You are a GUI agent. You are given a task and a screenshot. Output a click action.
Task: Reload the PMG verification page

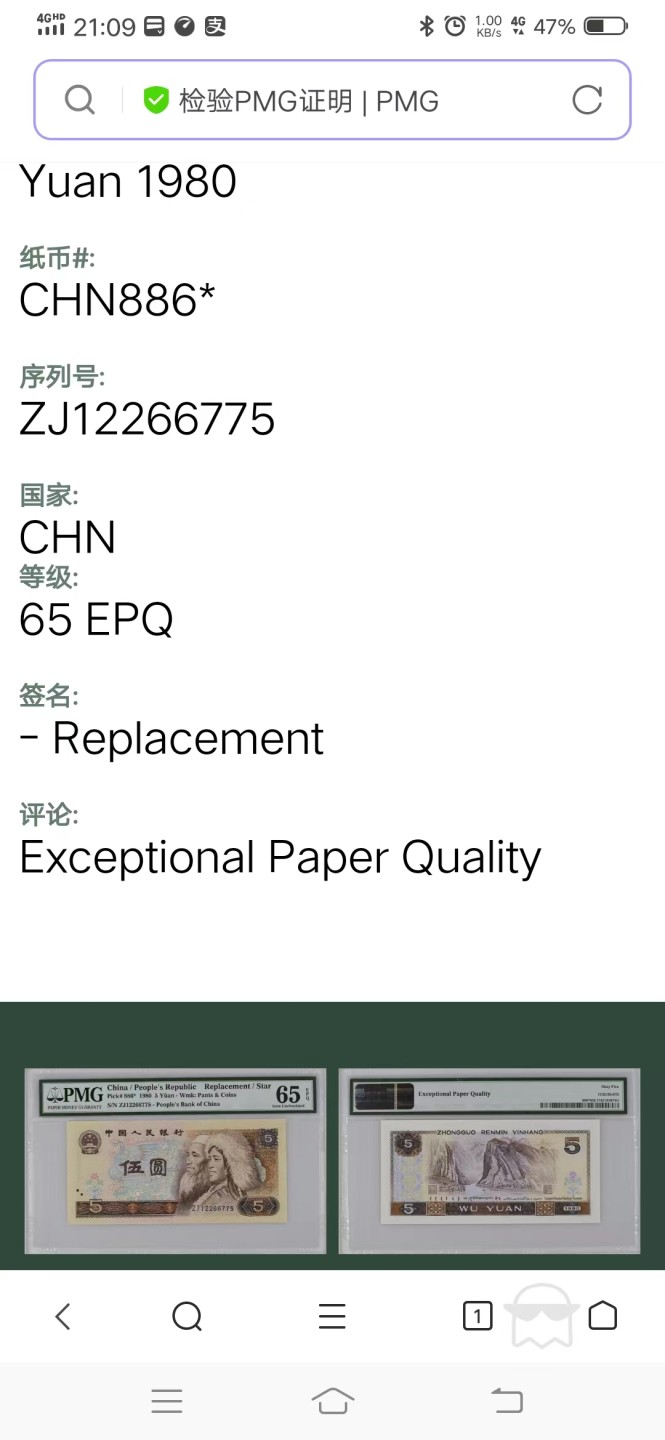tap(587, 100)
